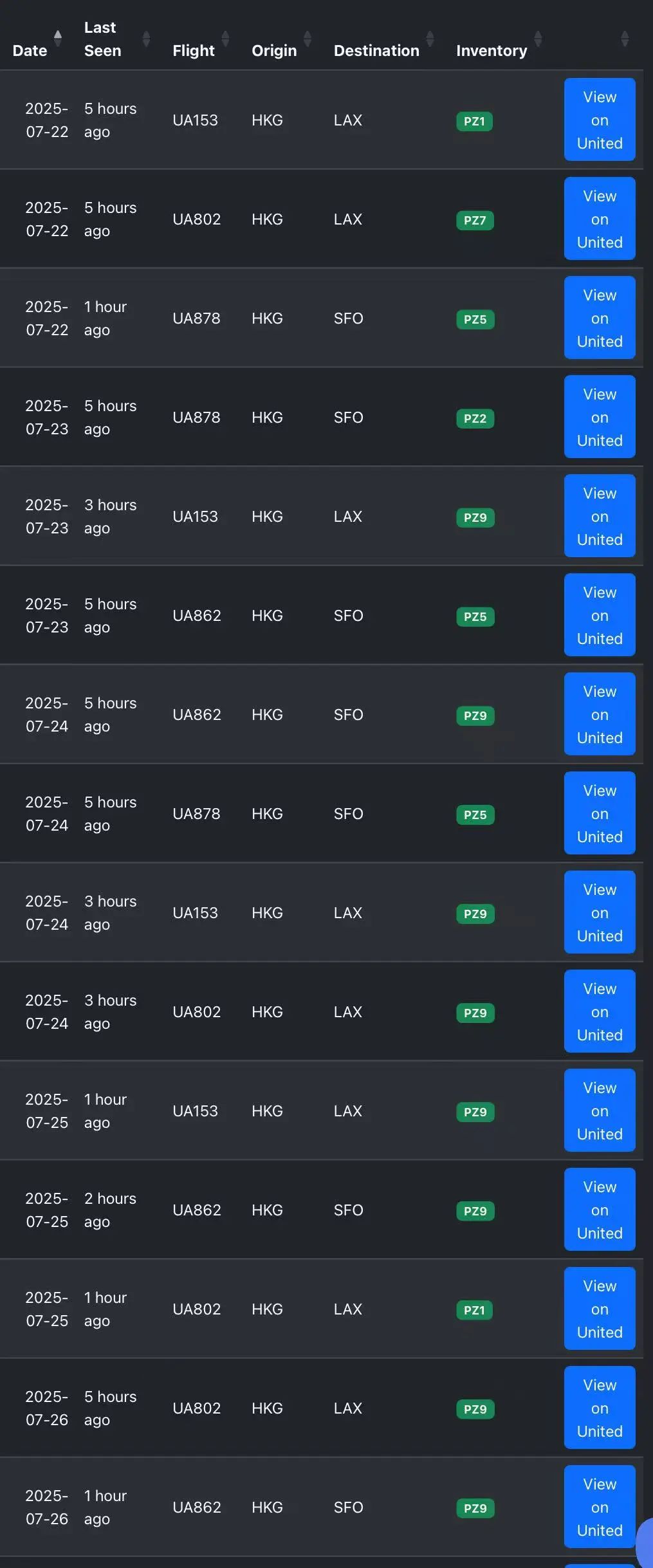Sort table by Flight column

(193, 50)
